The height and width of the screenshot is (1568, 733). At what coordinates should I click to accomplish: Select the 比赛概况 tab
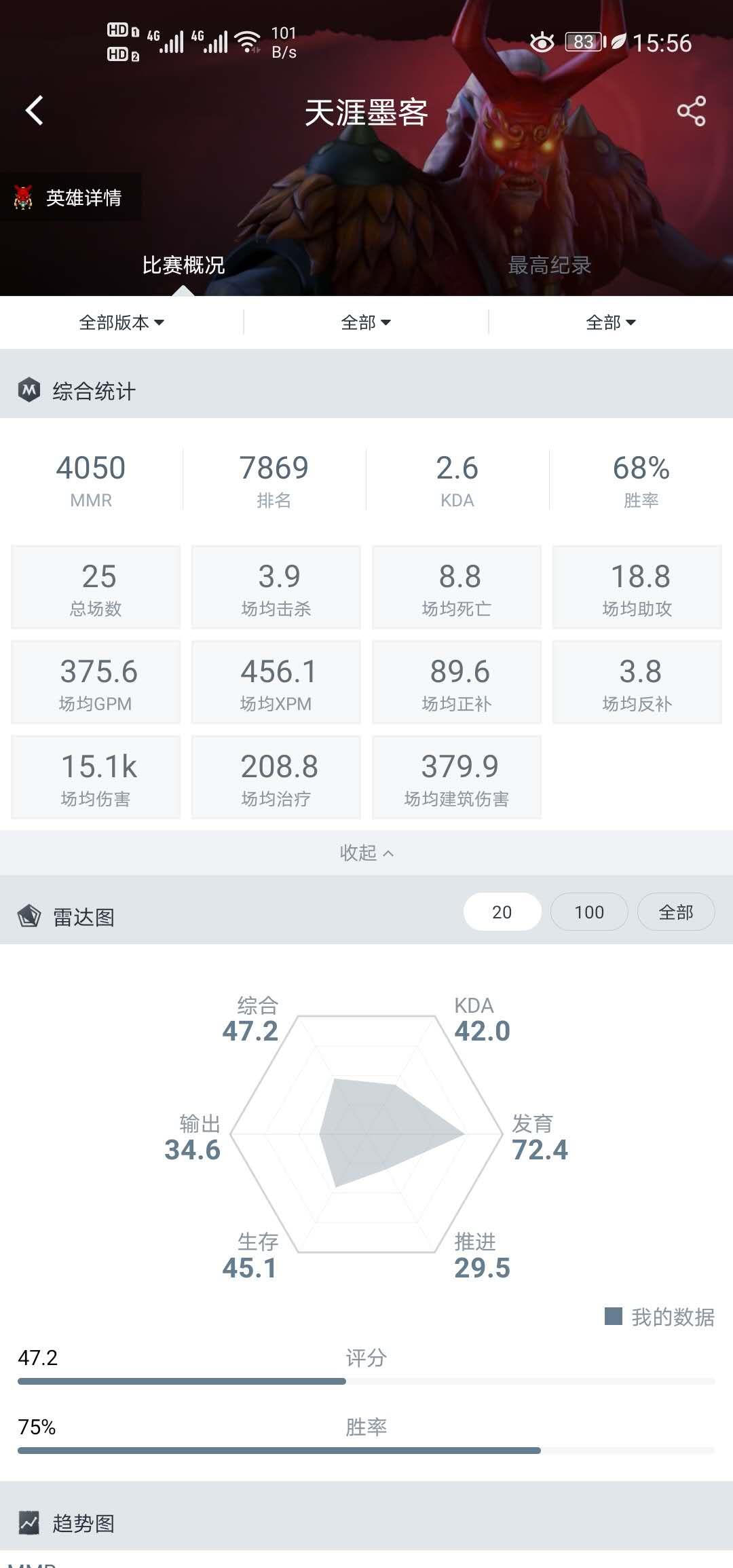tap(183, 265)
